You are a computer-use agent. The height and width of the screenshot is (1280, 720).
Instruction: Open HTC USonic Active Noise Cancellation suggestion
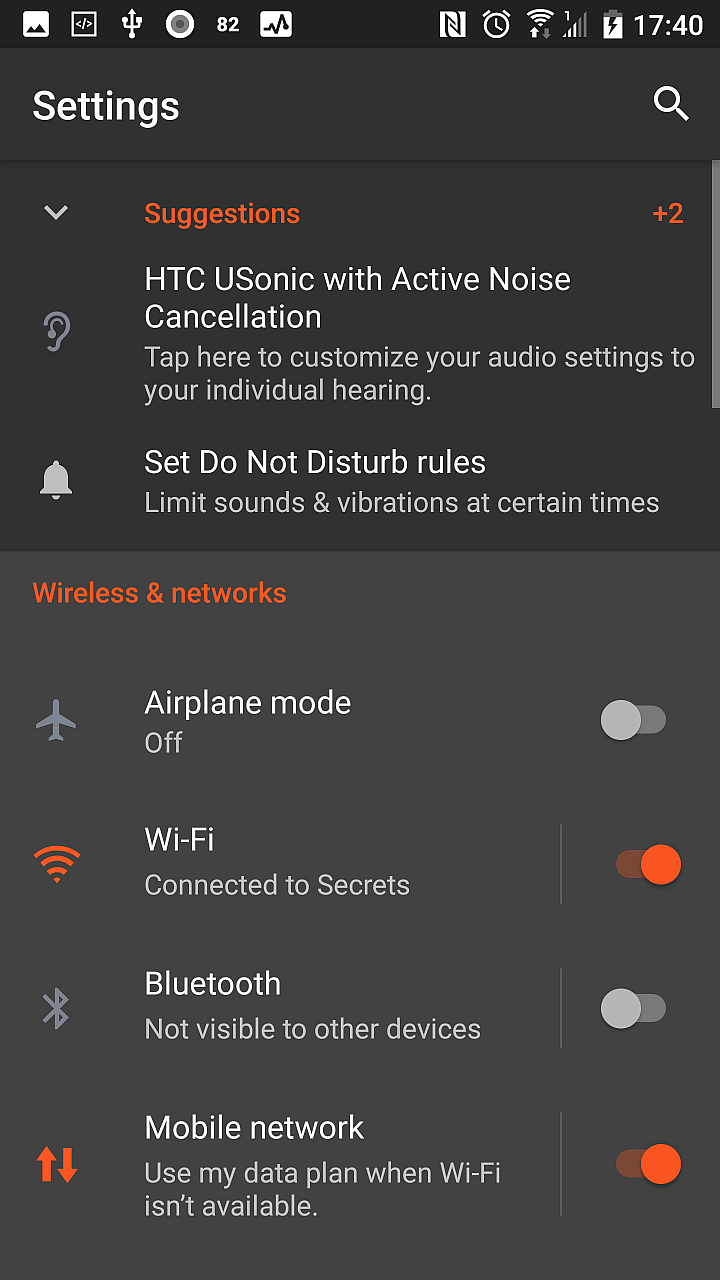click(360, 333)
